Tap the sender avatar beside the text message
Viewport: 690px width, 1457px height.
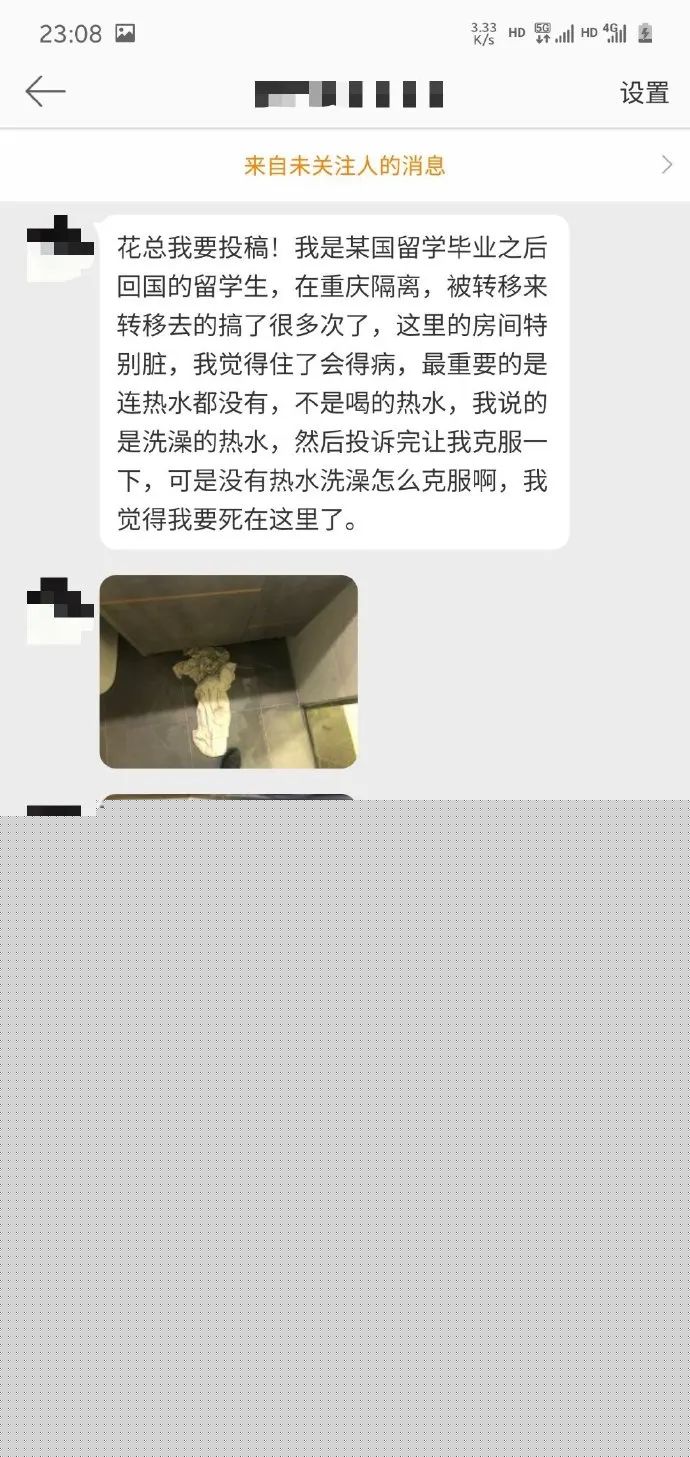(x=60, y=247)
